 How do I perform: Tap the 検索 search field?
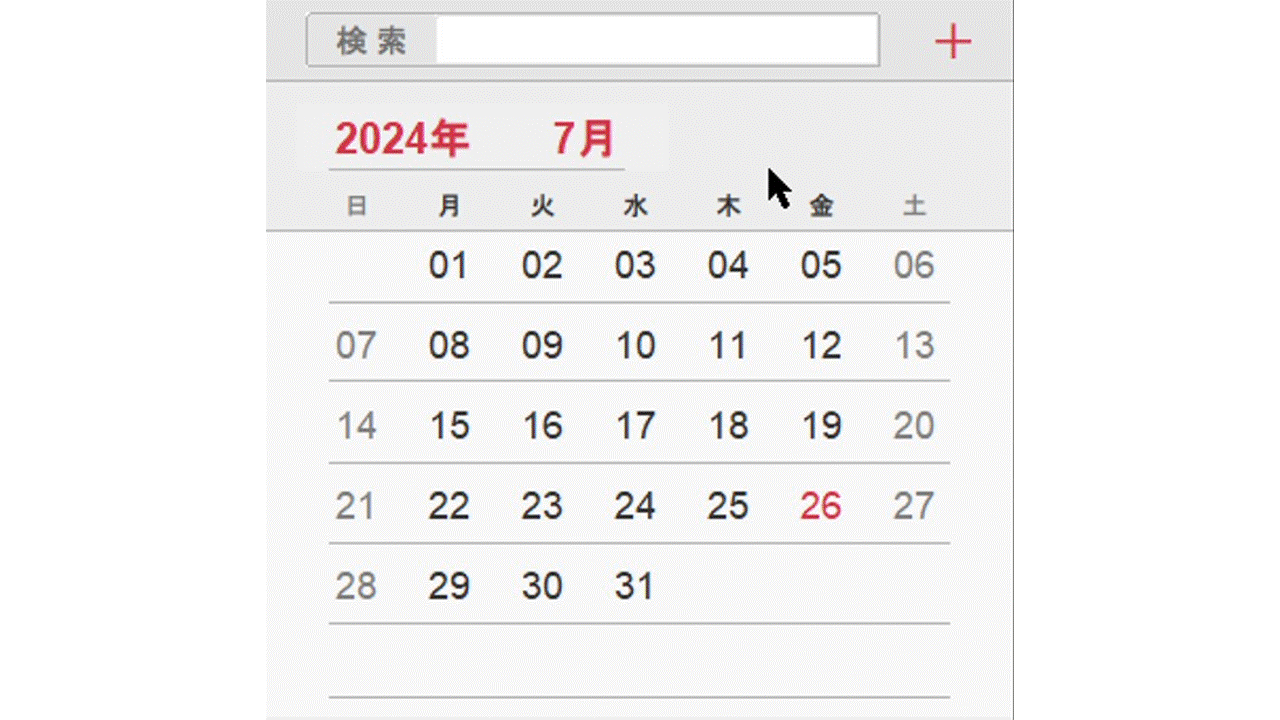click(656, 41)
